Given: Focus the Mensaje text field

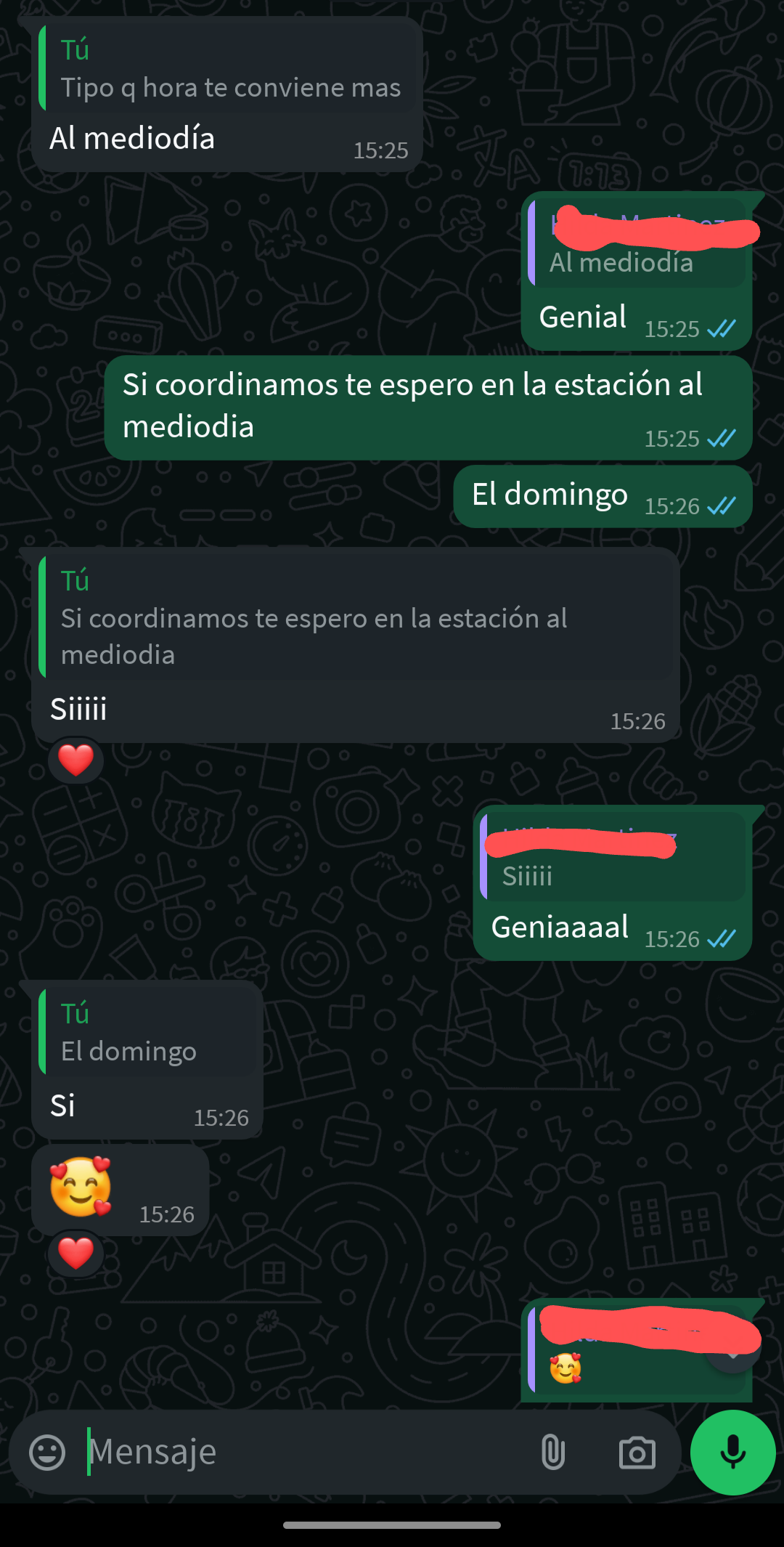Looking at the screenshot, I should click(305, 1453).
